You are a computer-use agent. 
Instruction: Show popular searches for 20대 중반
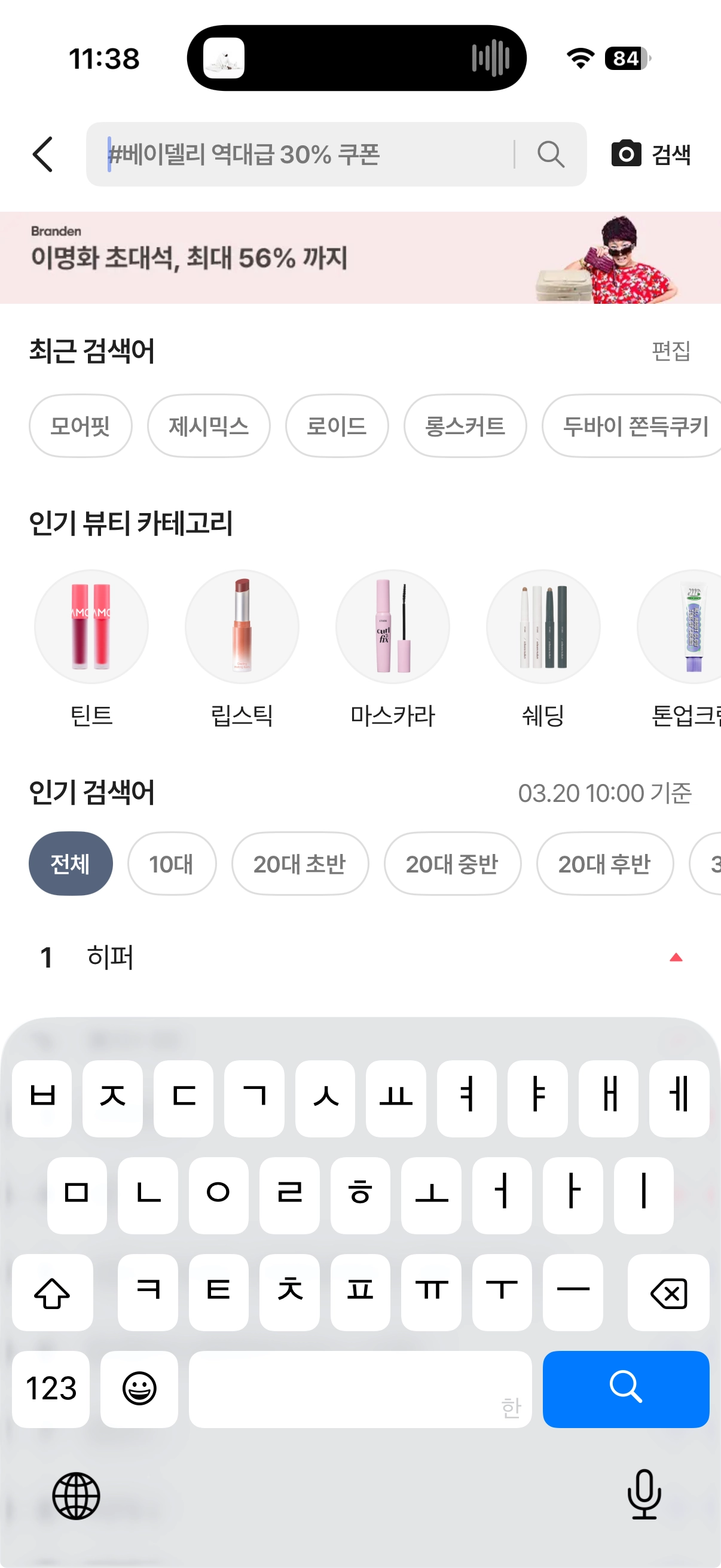coord(452,864)
